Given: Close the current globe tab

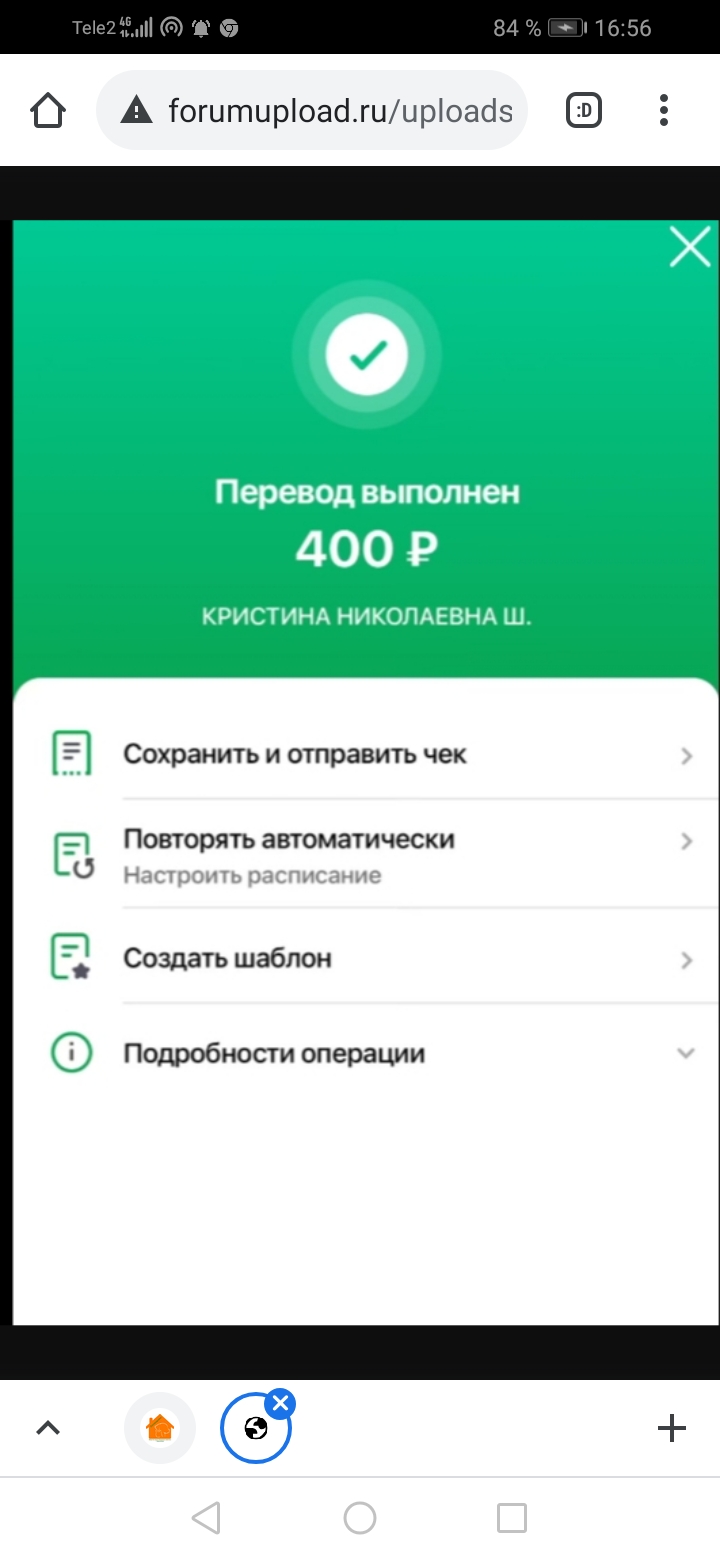Looking at the screenshot, I should pos(281,1404).
